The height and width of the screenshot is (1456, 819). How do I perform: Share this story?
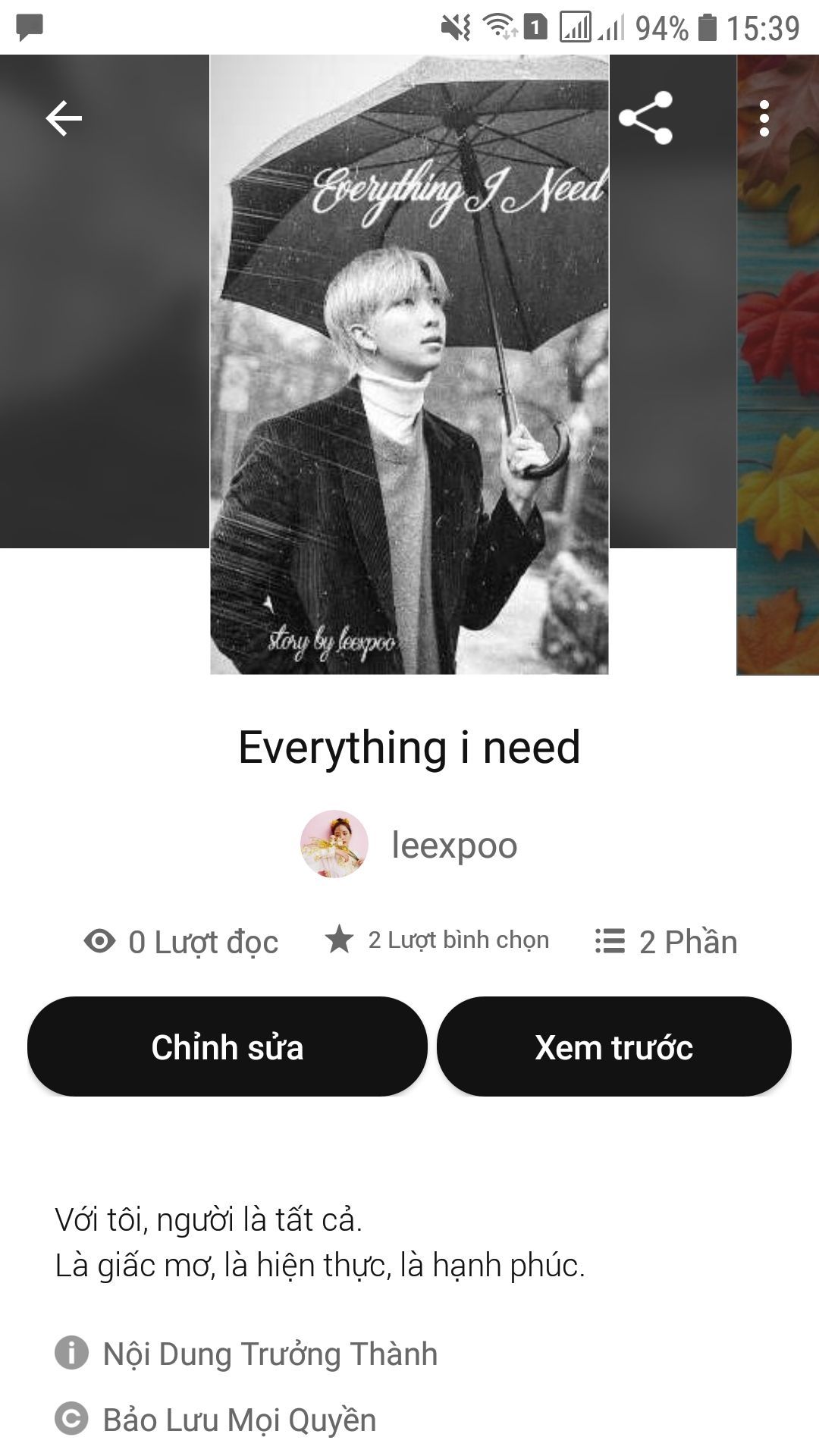(x=645, y=118)
